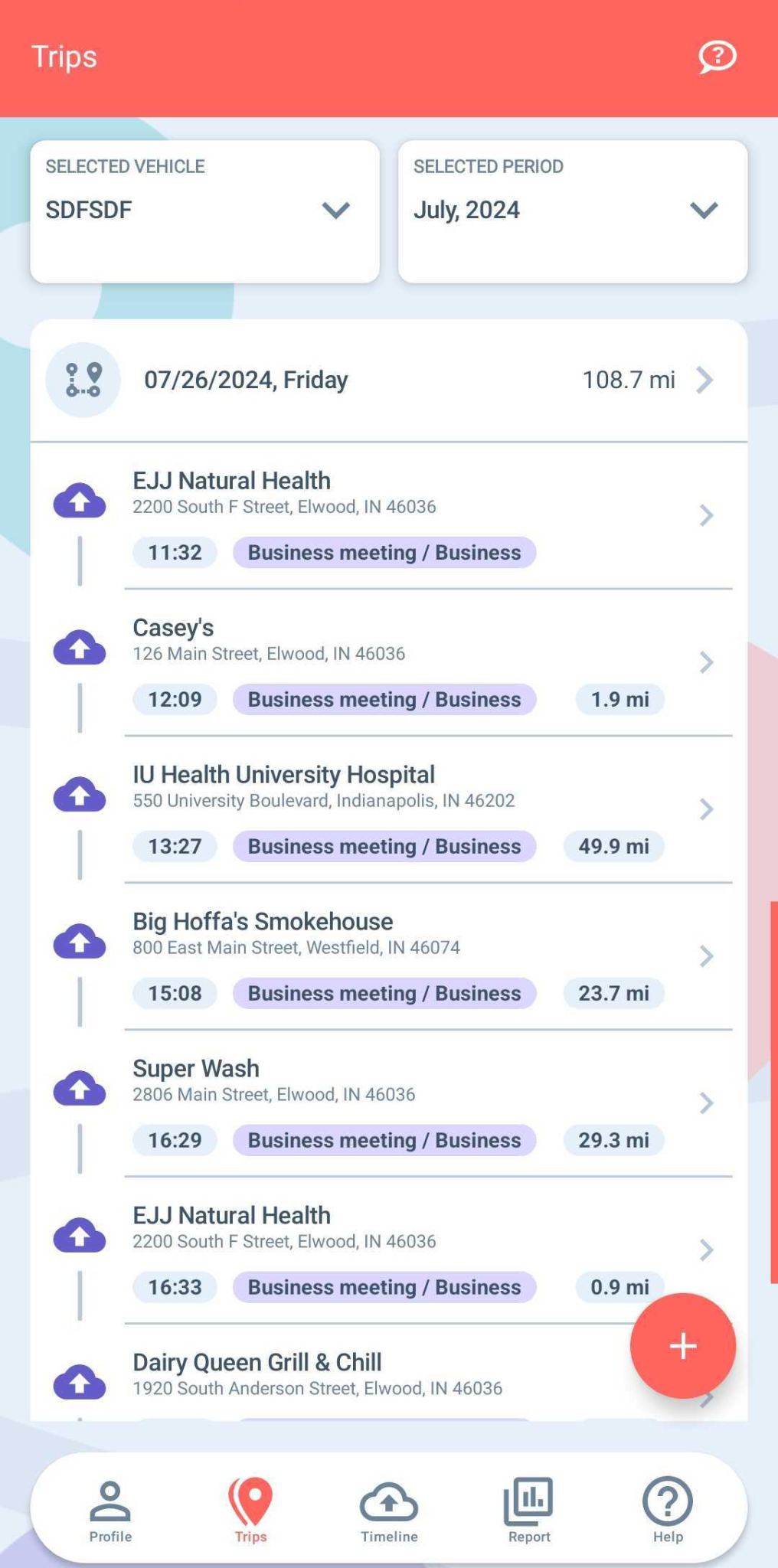Open the help chat icon in header
Viewport: 778px width, 1568px height.
point(717,57)
